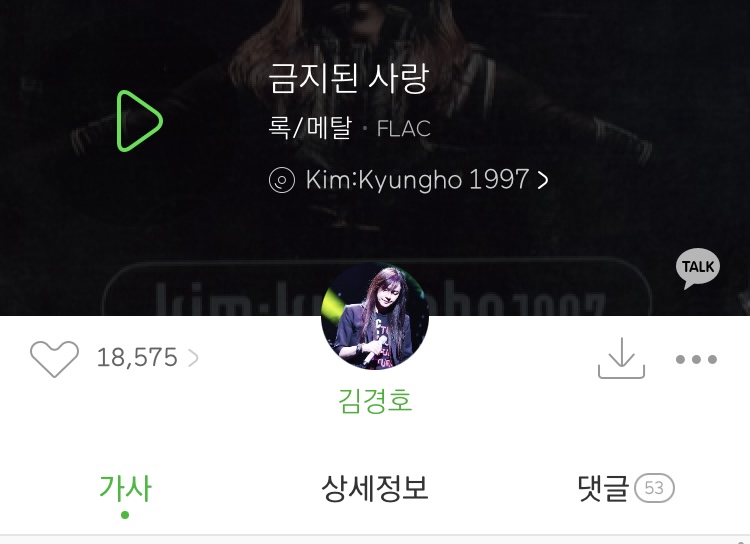Open the 댓글 comments tab
Viewport: 750px width, 544px height.
tap(626, 488)
